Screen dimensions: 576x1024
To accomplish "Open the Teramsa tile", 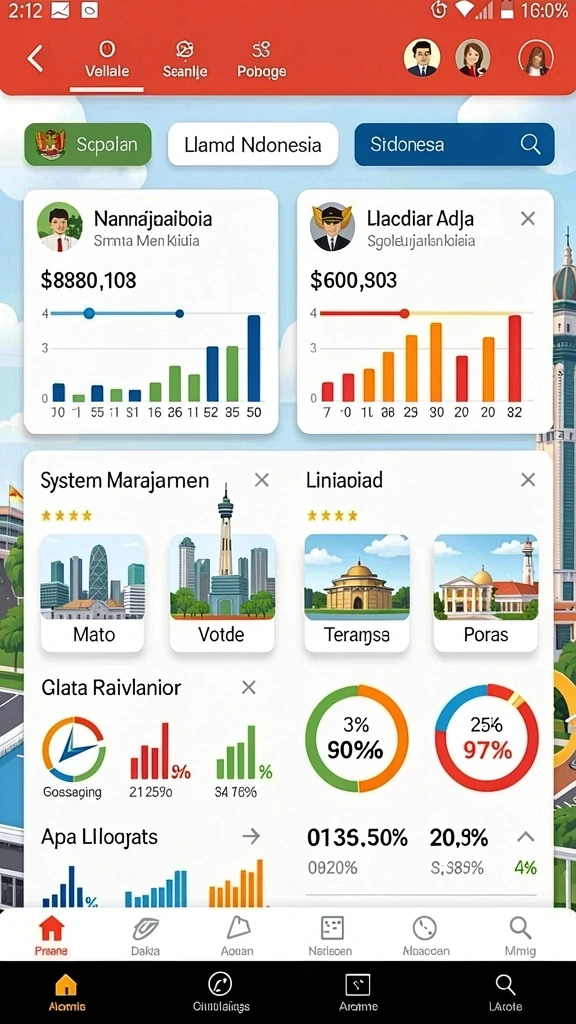I will [357, 592].
